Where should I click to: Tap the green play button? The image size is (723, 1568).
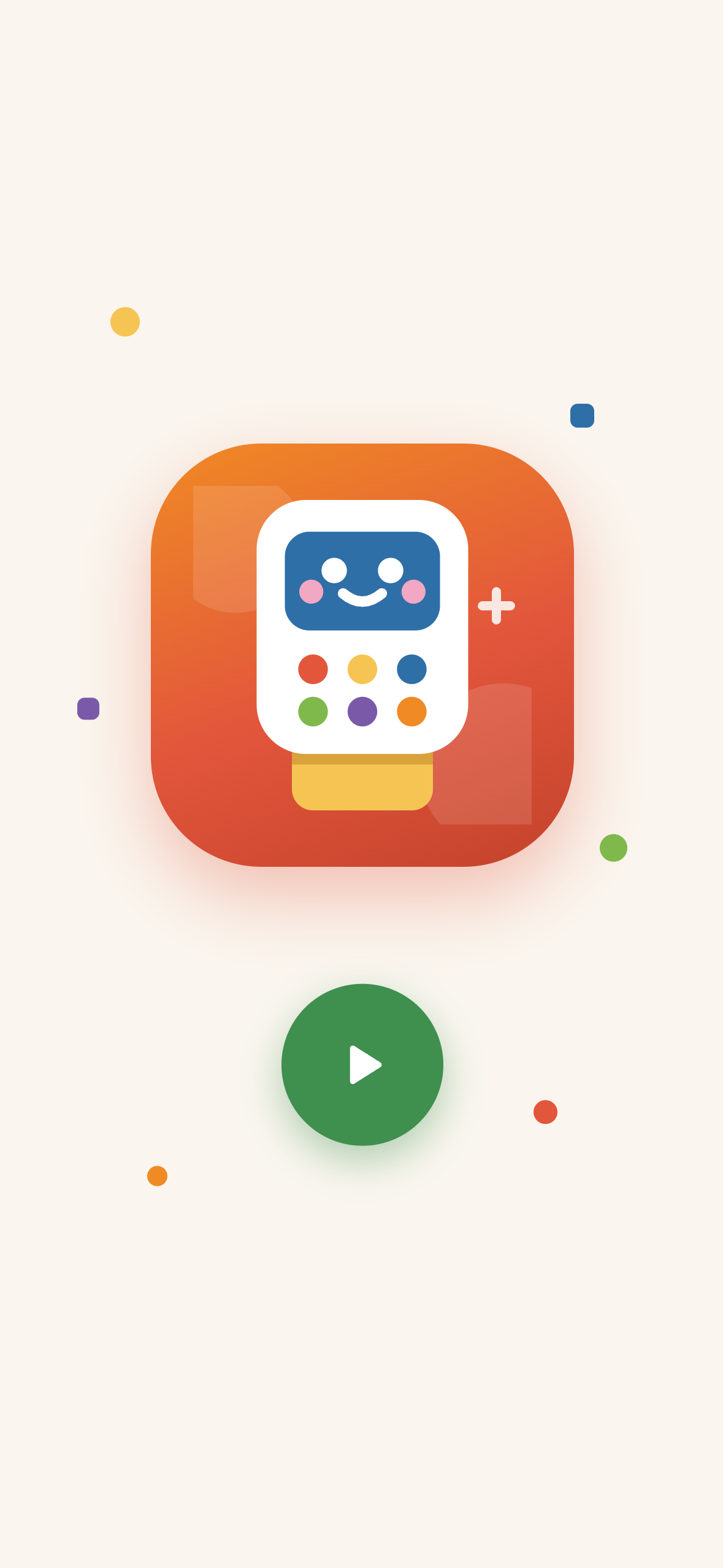[x=362, y=1064]
